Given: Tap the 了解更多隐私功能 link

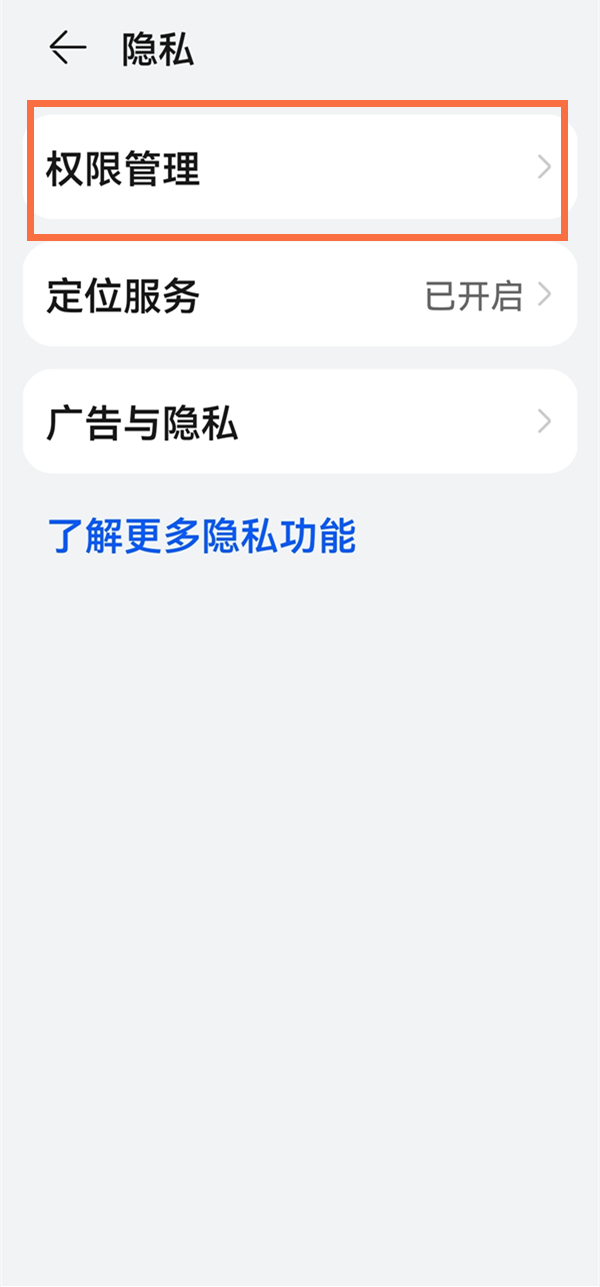Looking at the screenshot, I should pos(202,537).
